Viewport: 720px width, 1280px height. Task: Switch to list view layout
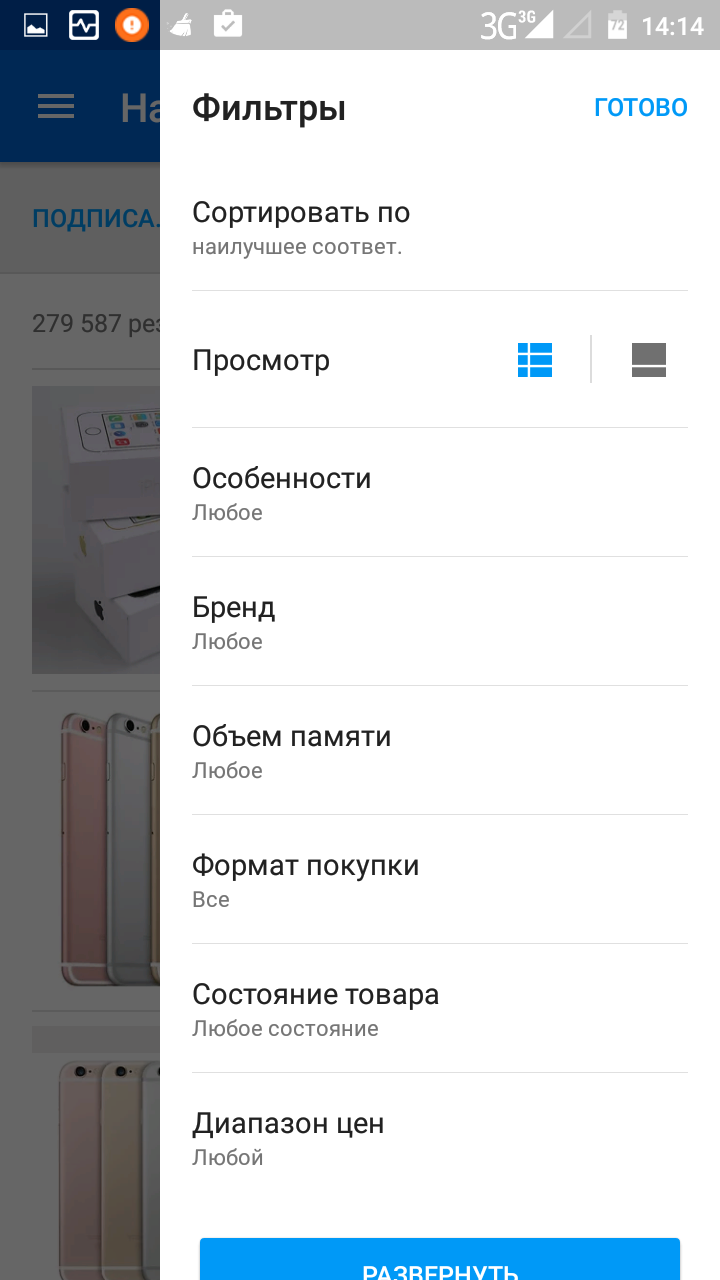click(x=535, y=359)
